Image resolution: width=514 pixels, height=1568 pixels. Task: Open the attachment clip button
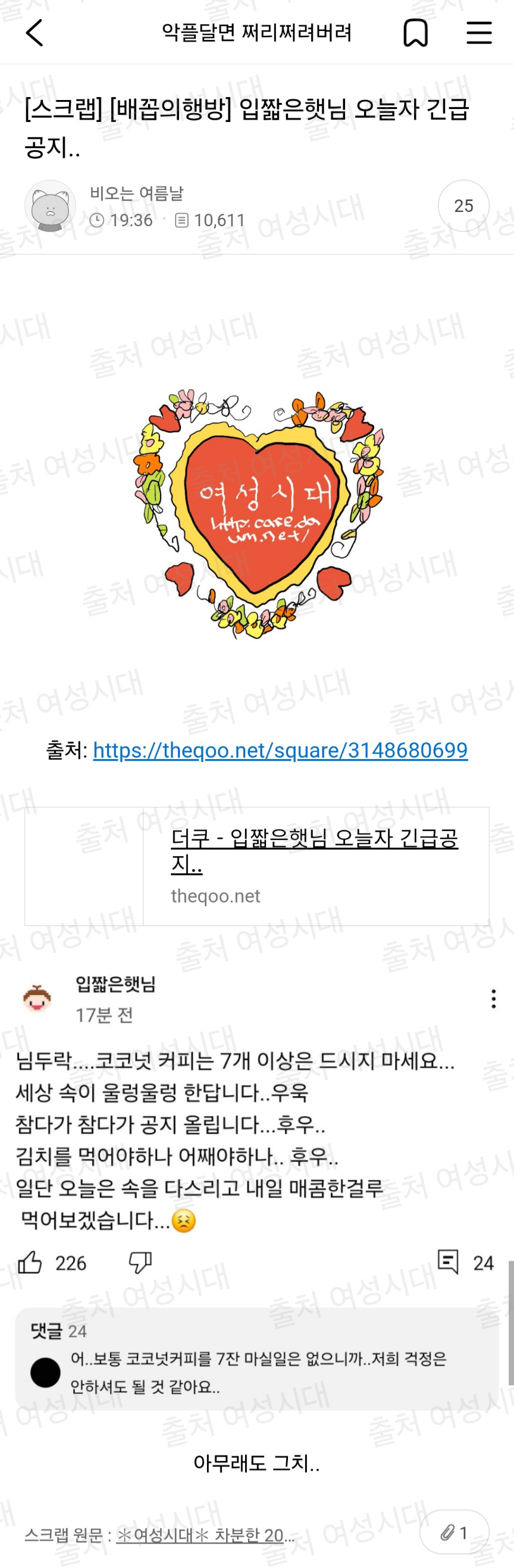454,1532
